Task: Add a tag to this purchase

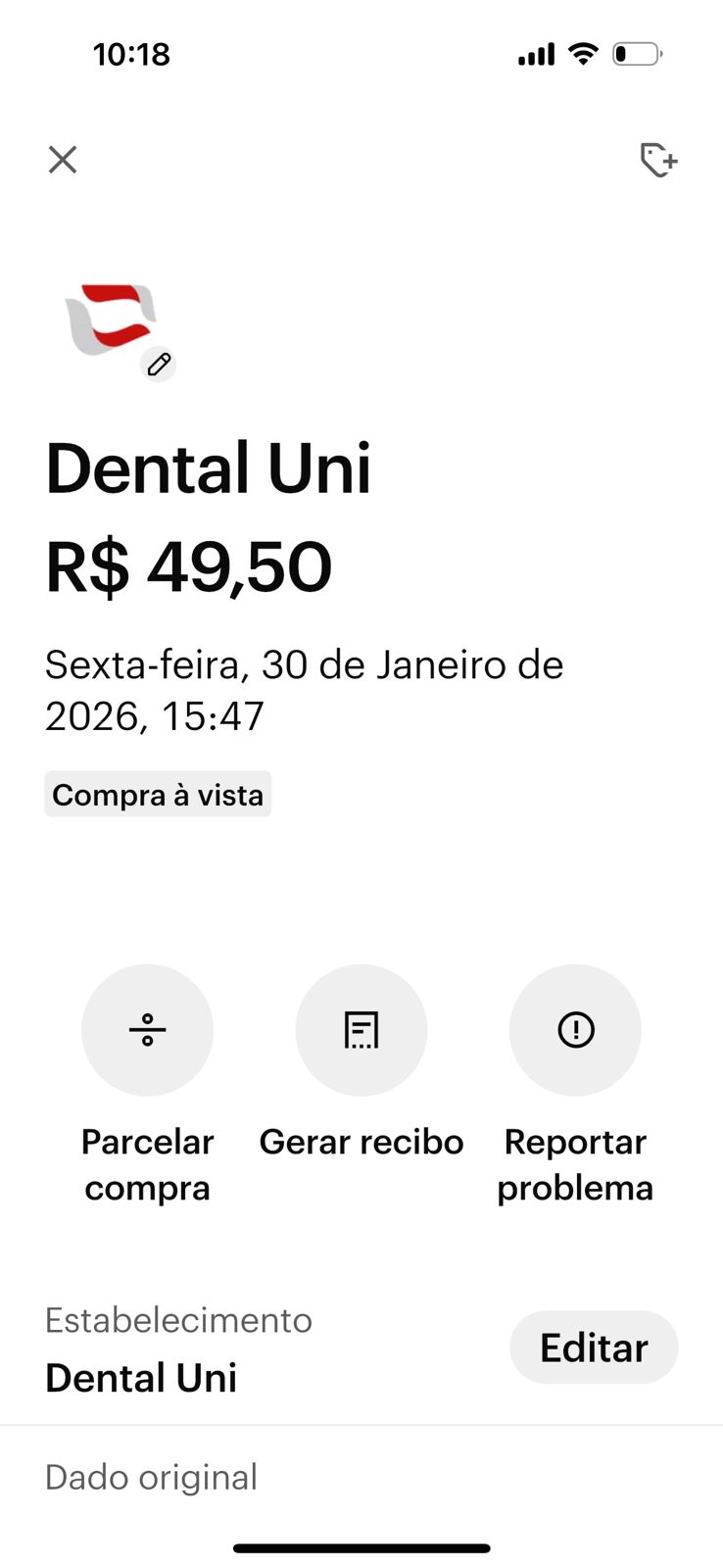Action: pyautogui.click(x=658, y=159)
